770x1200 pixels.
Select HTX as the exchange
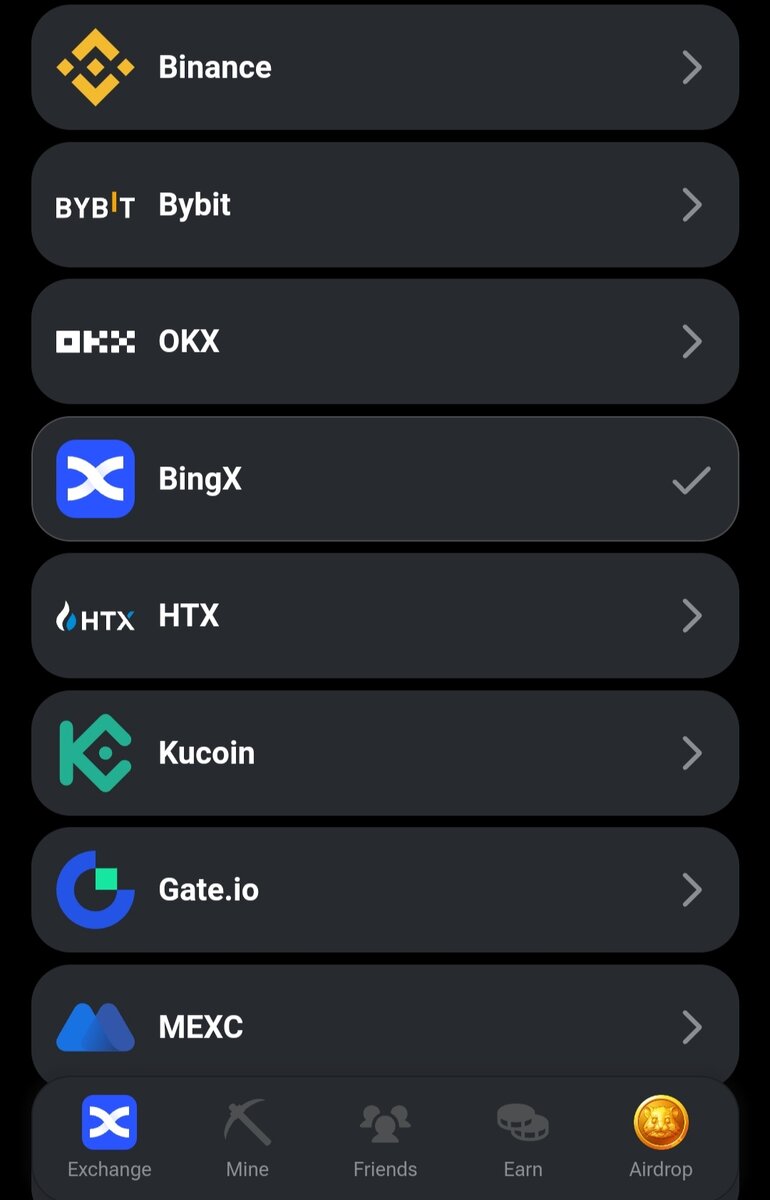click(385, 616)
